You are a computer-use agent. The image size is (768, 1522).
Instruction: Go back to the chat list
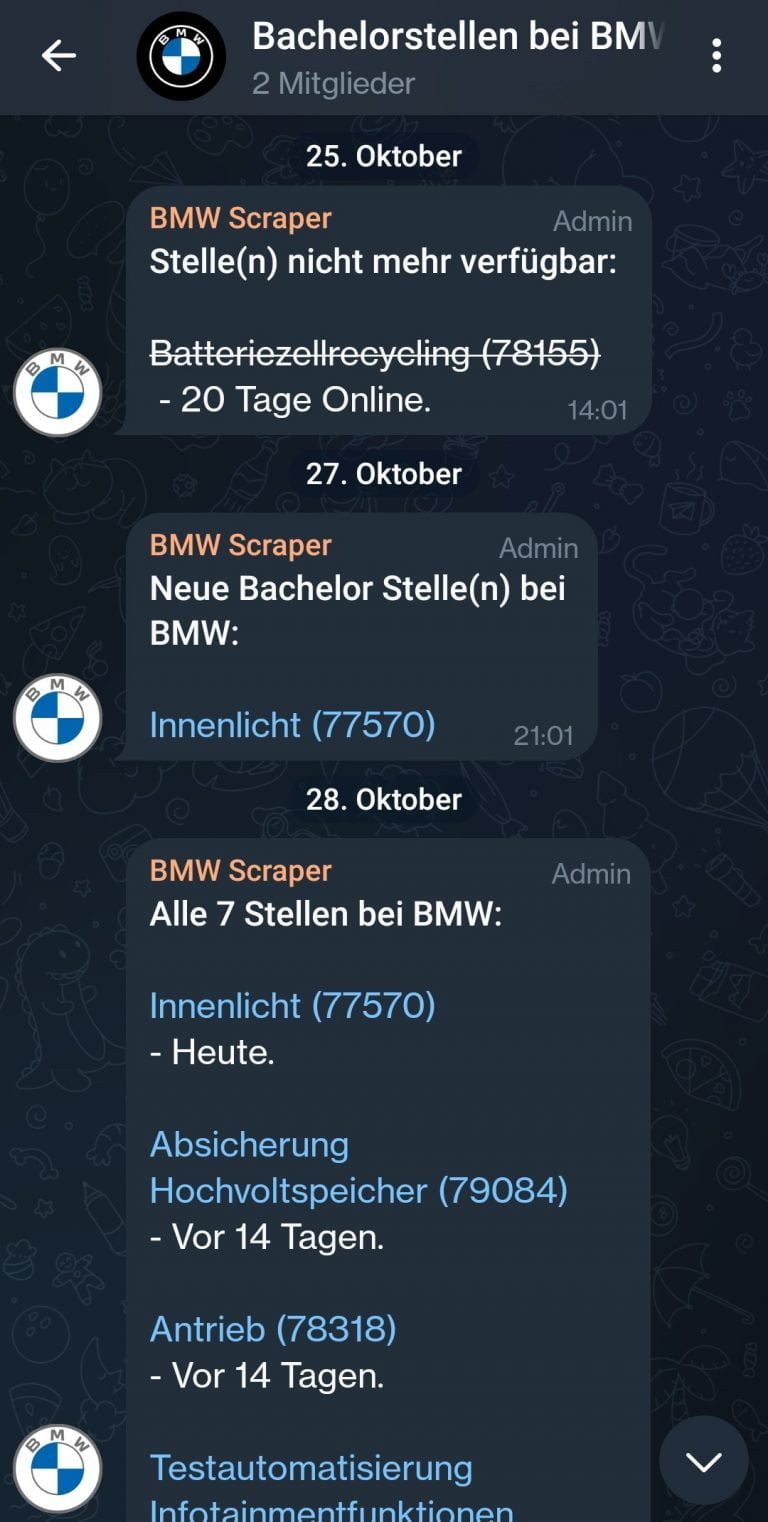(58, 57)
